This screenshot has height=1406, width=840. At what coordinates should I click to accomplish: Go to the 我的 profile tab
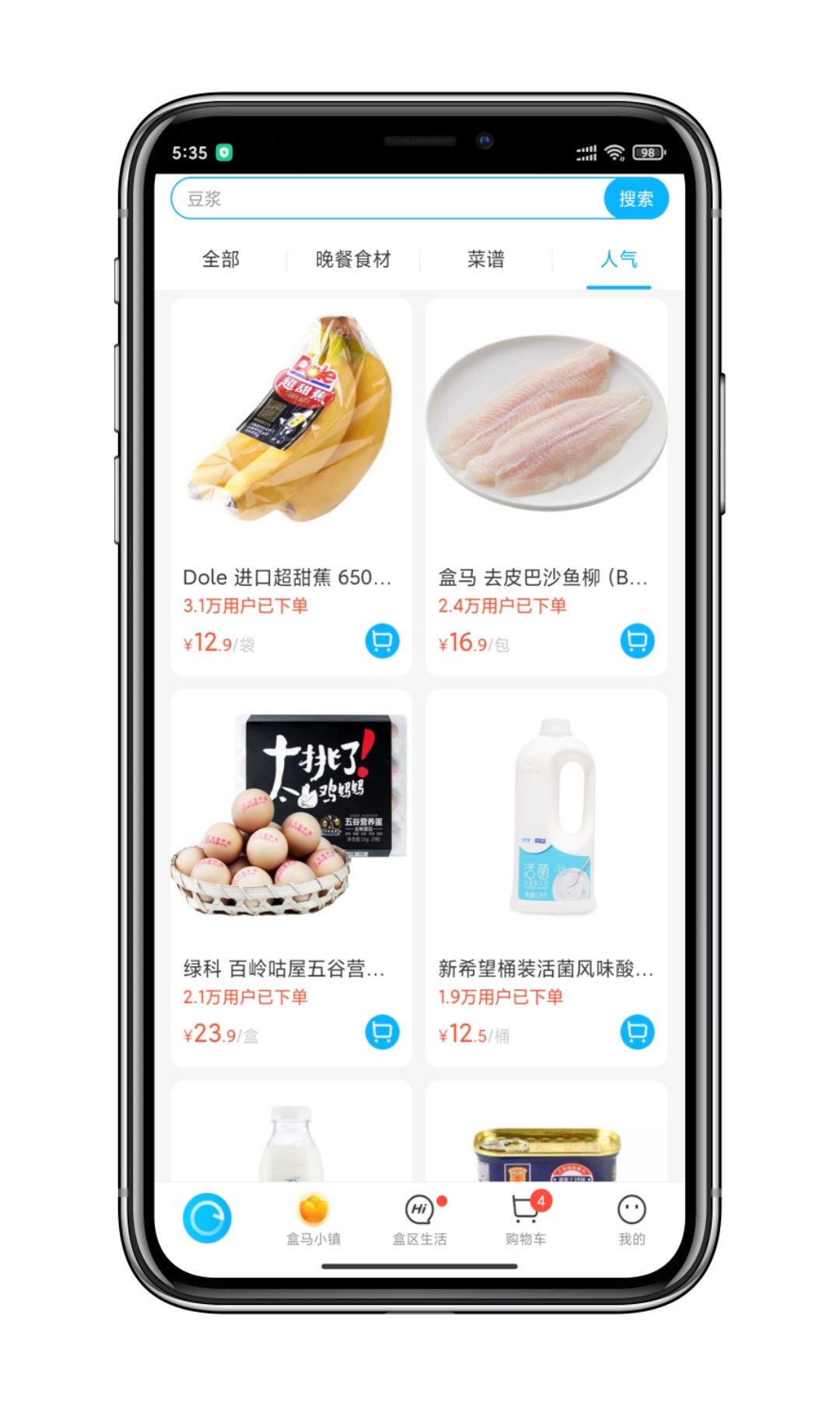click(632, 1220)
